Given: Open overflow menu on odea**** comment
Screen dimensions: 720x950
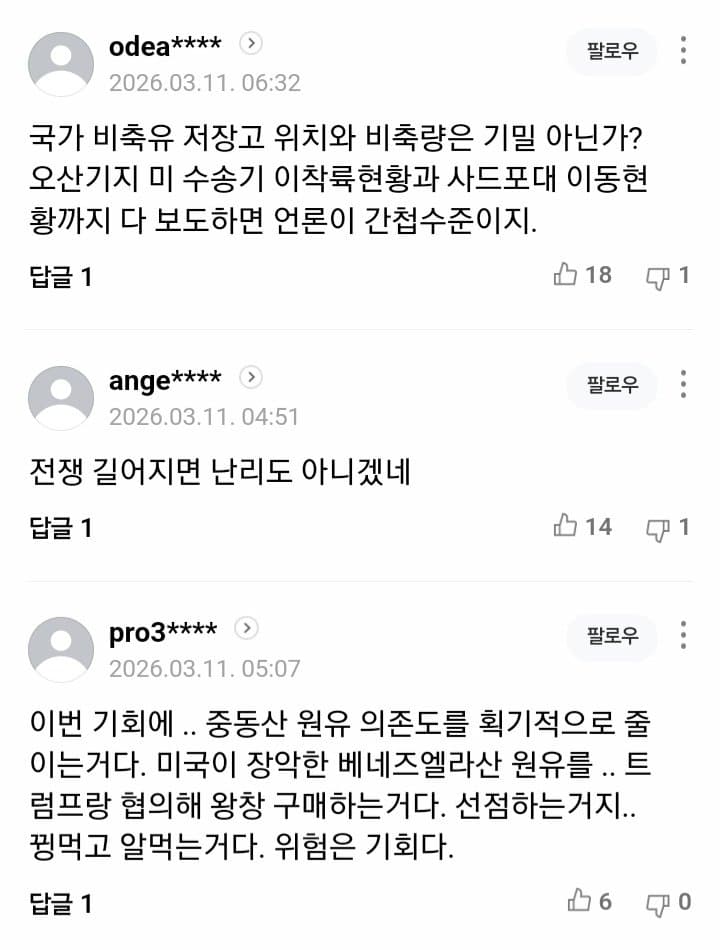Looking at the screenshot, I should coord(683,51).
